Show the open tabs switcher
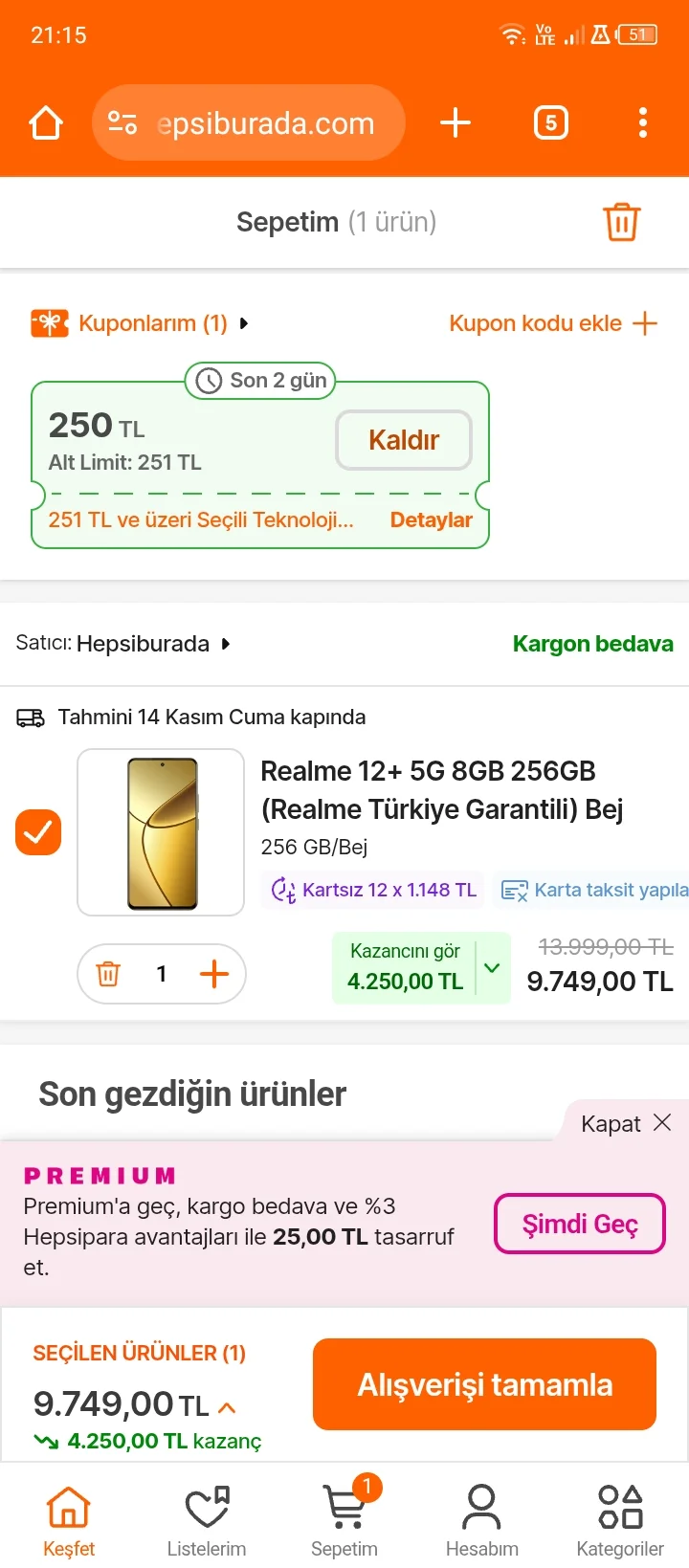The image size is (689, 1568). (550, 123)
